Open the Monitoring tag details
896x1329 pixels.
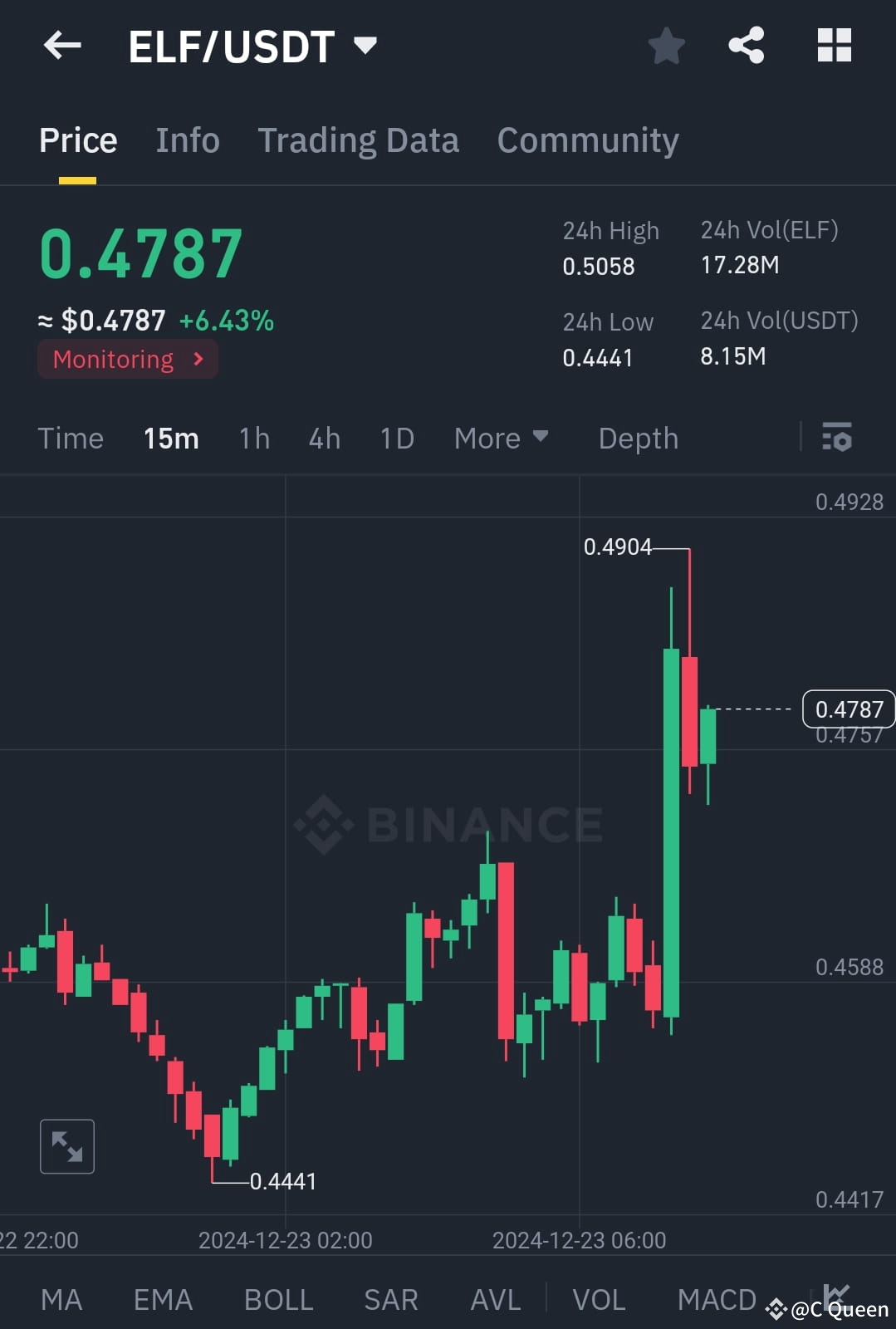(127, 359)
